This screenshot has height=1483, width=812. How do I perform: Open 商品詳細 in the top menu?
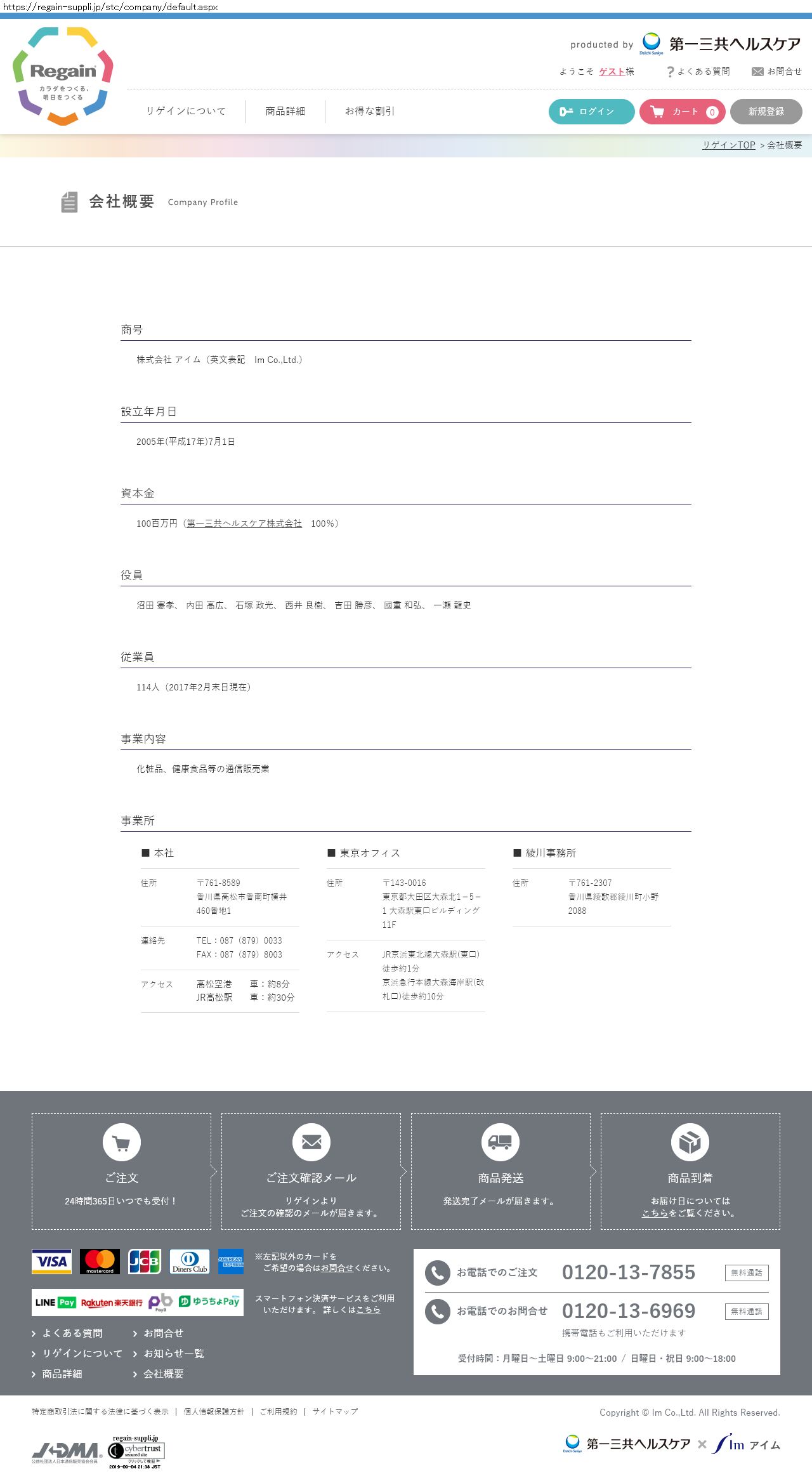click(x=285, y=111)
